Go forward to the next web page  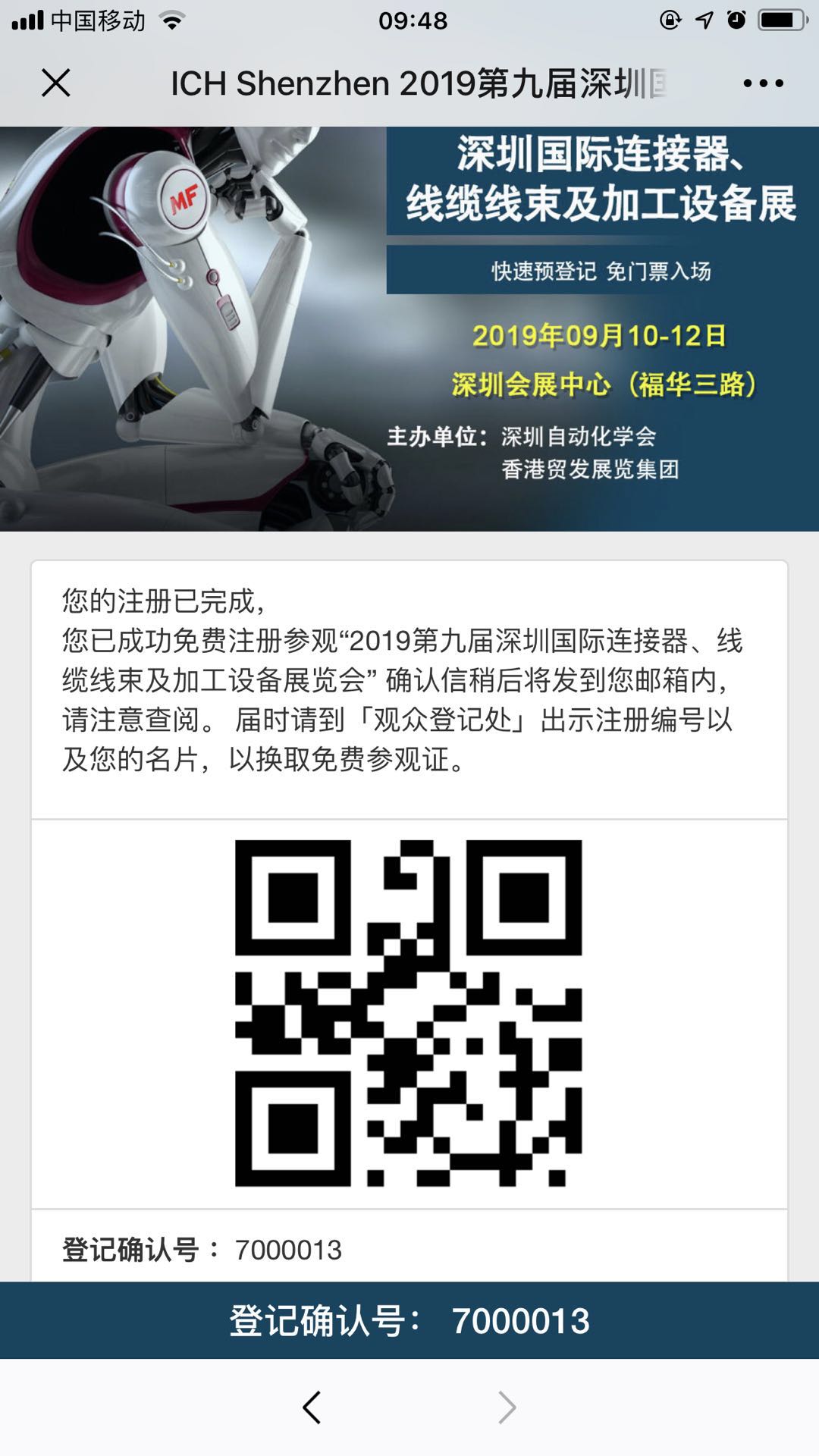(x=507, y=1407)
